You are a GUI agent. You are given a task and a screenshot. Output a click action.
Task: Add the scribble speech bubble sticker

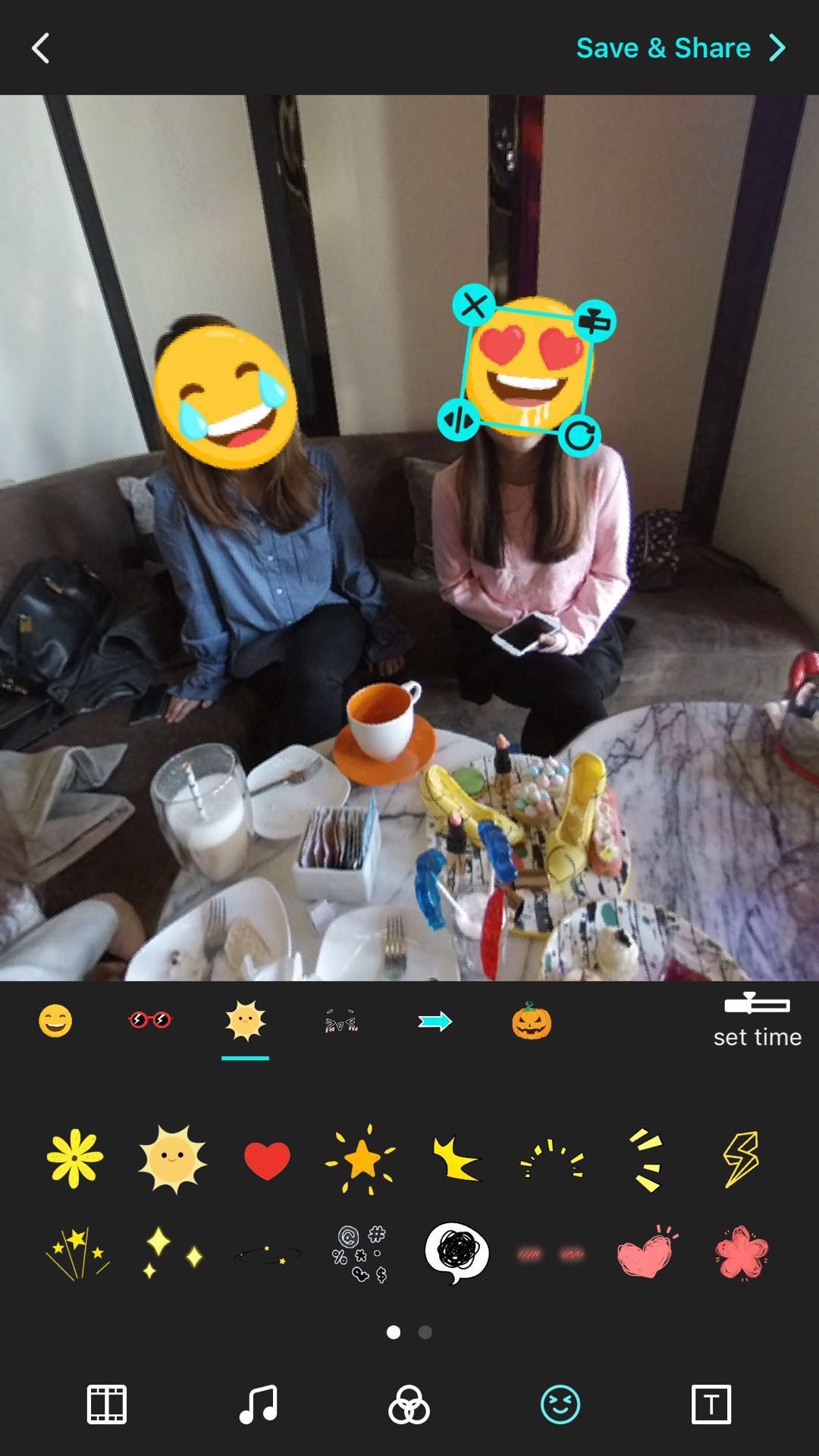click(457, 1253)
